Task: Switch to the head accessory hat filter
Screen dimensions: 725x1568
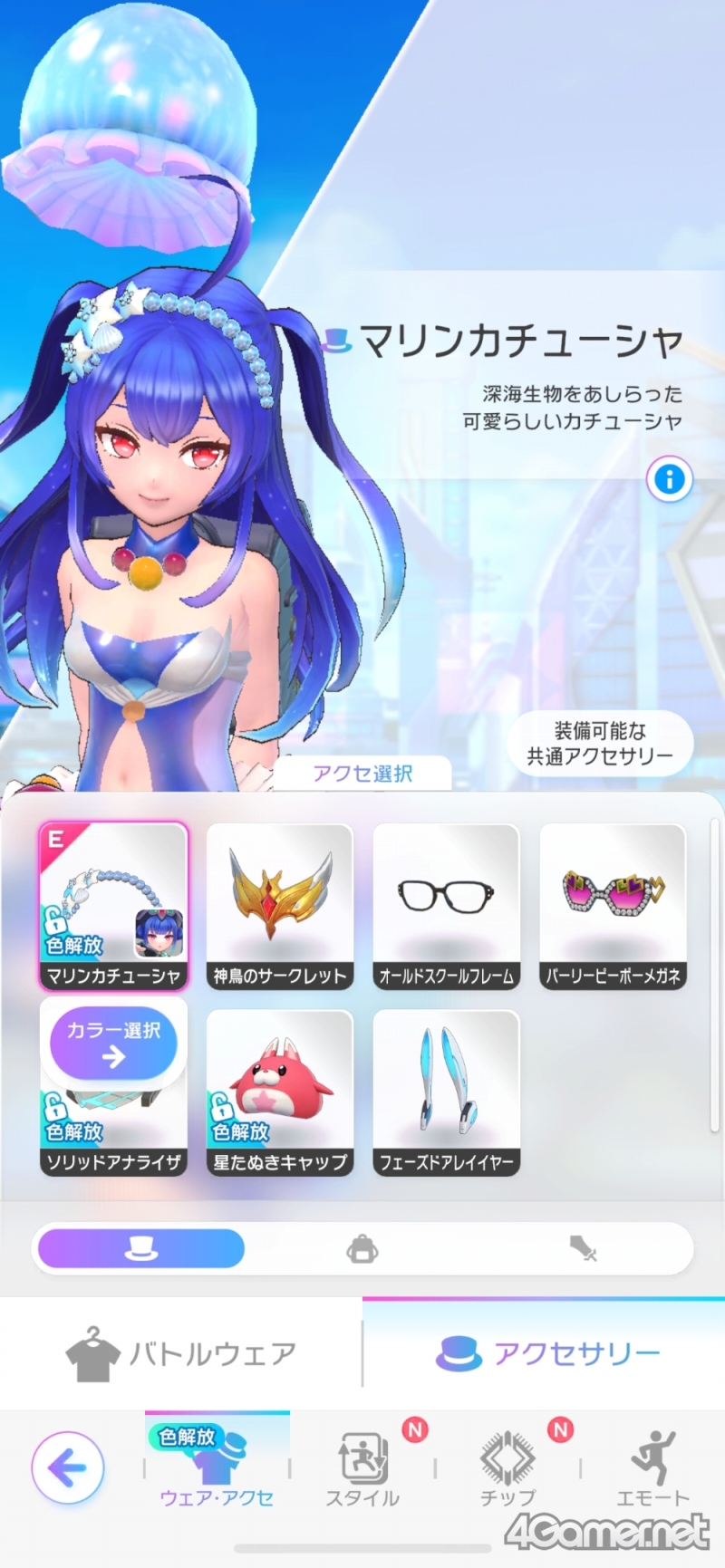Action: tap(140, 1248)
